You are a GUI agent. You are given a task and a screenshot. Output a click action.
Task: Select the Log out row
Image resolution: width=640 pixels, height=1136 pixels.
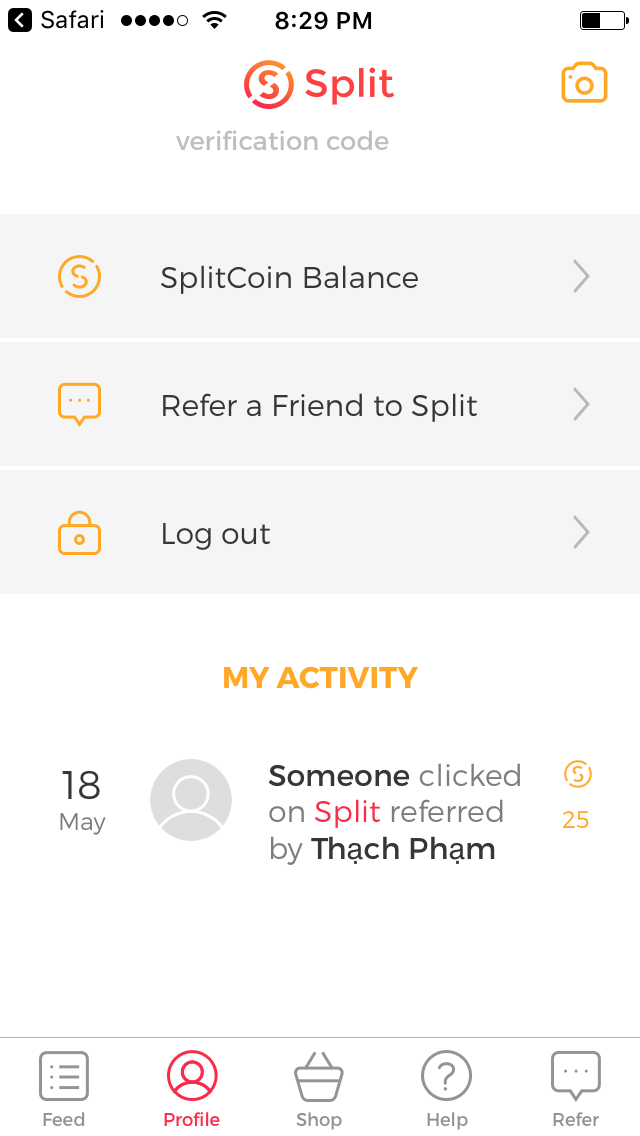pos(320,533)
